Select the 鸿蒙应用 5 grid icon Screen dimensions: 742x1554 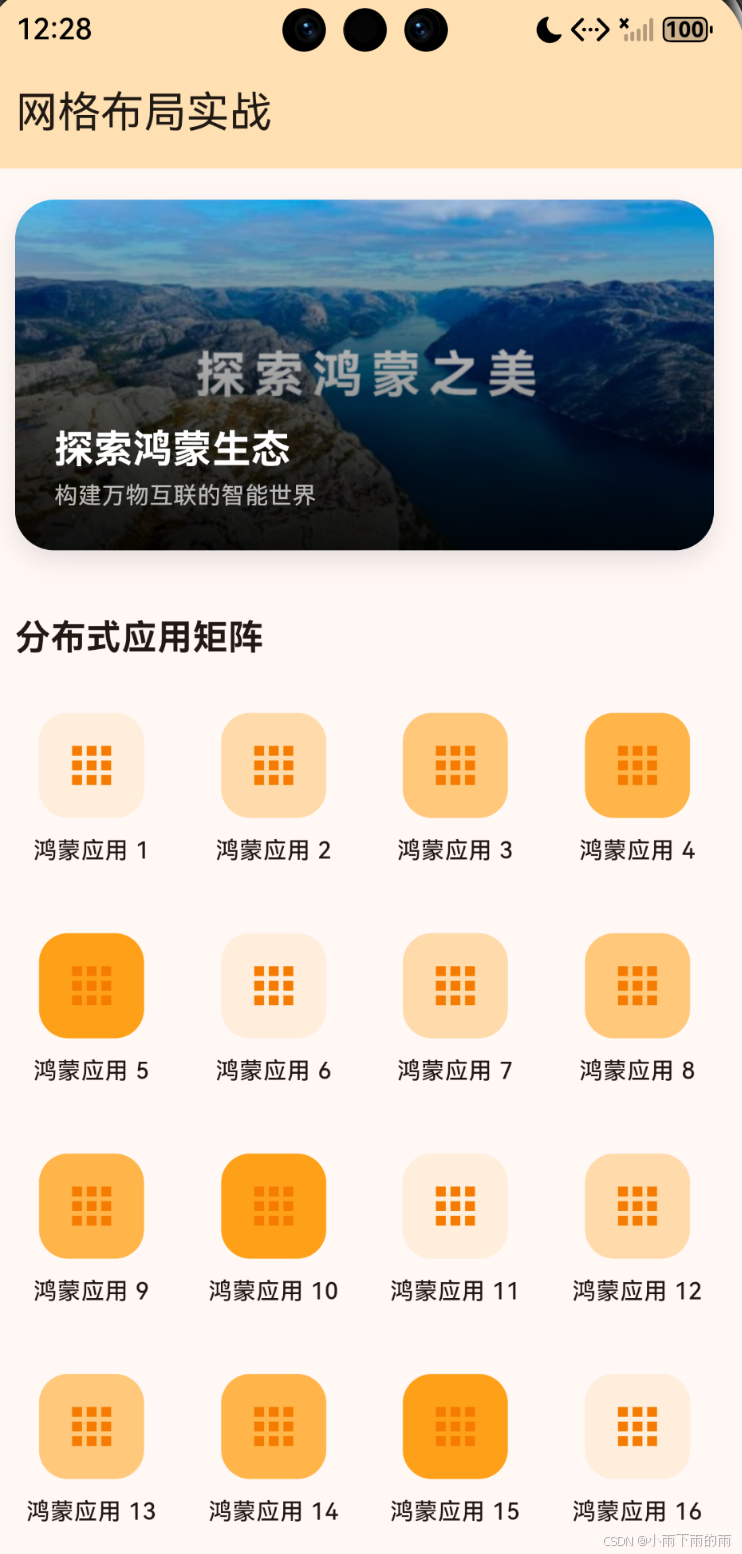point(91,986)
